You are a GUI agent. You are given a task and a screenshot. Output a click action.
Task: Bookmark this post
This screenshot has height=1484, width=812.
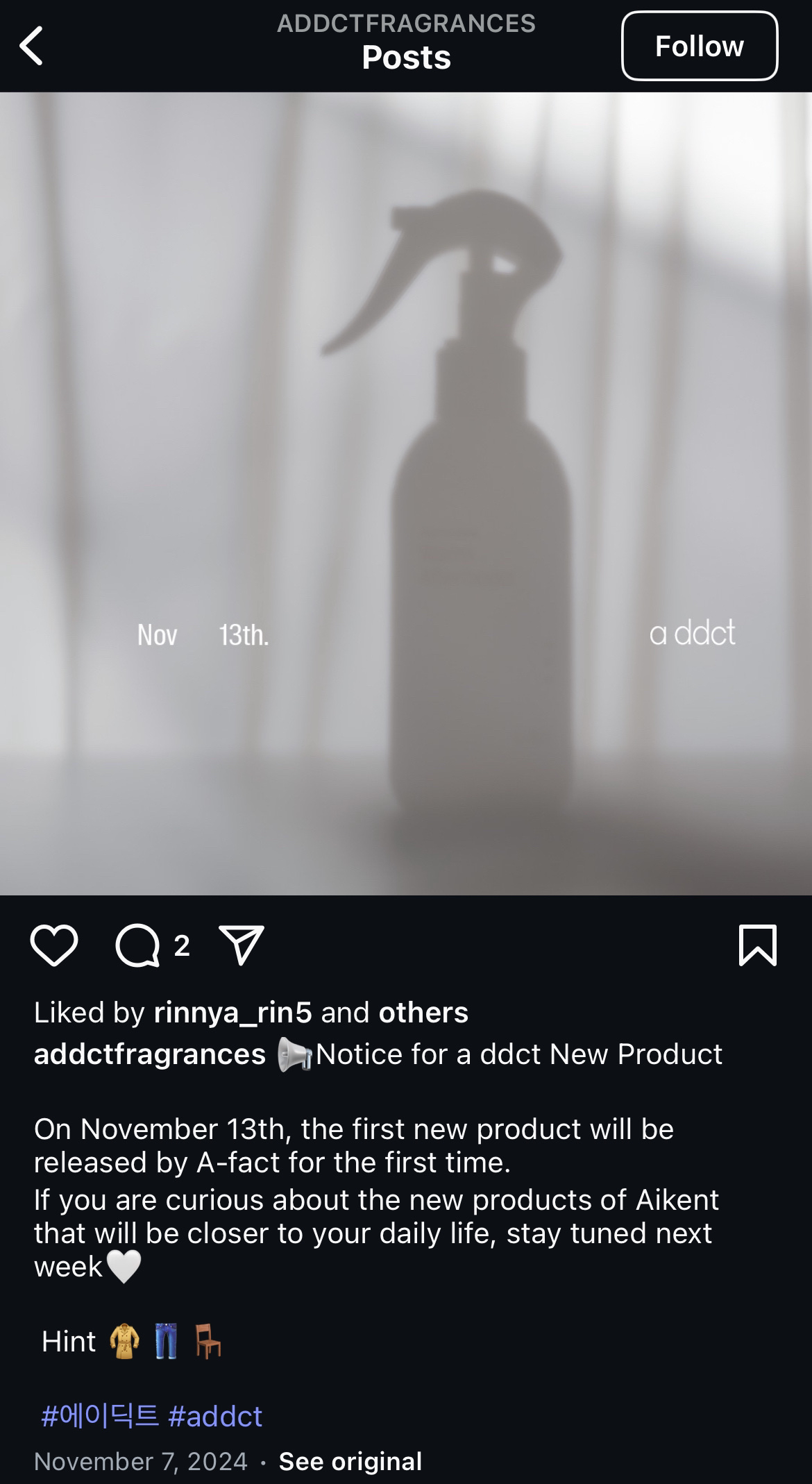tap(757, 945)
